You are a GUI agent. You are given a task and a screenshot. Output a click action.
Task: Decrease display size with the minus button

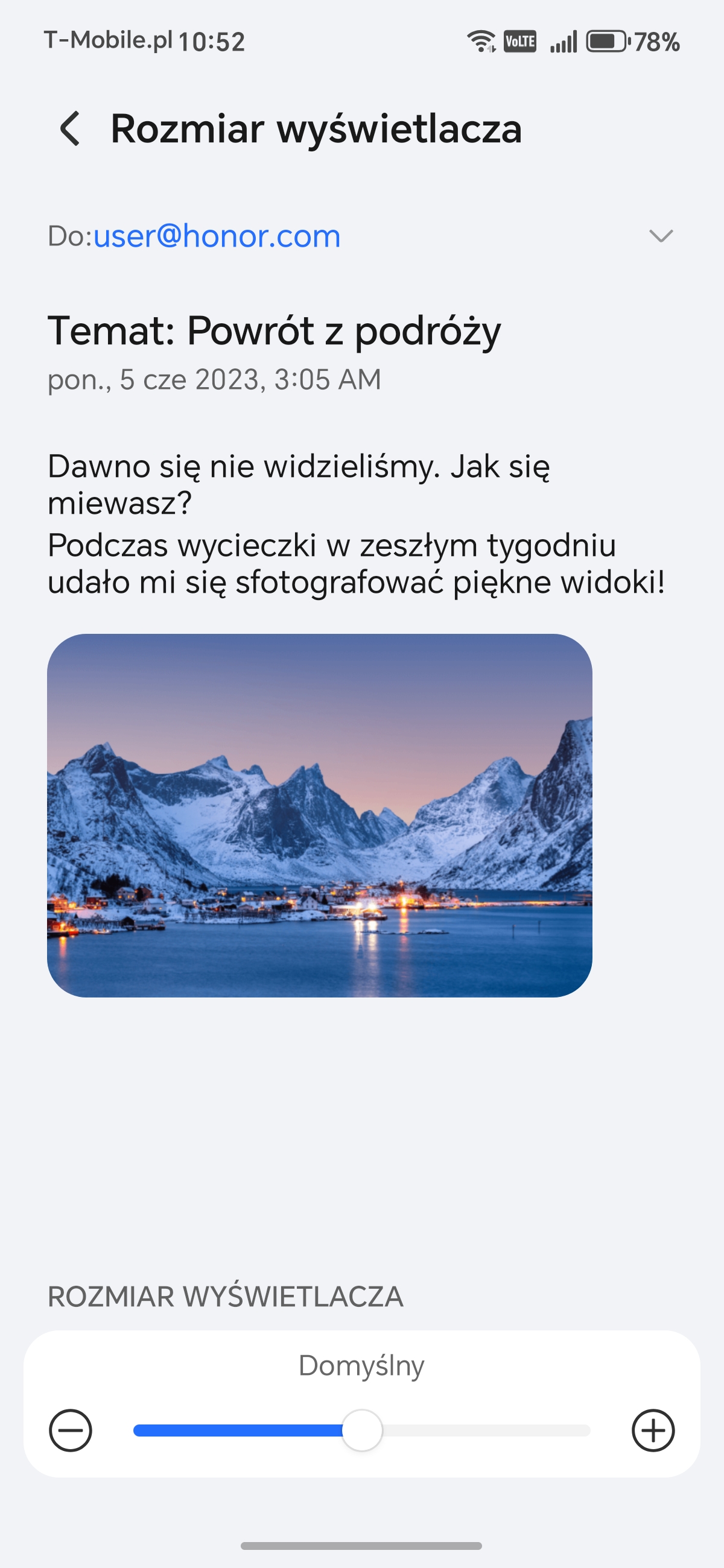click(71, 1430)
